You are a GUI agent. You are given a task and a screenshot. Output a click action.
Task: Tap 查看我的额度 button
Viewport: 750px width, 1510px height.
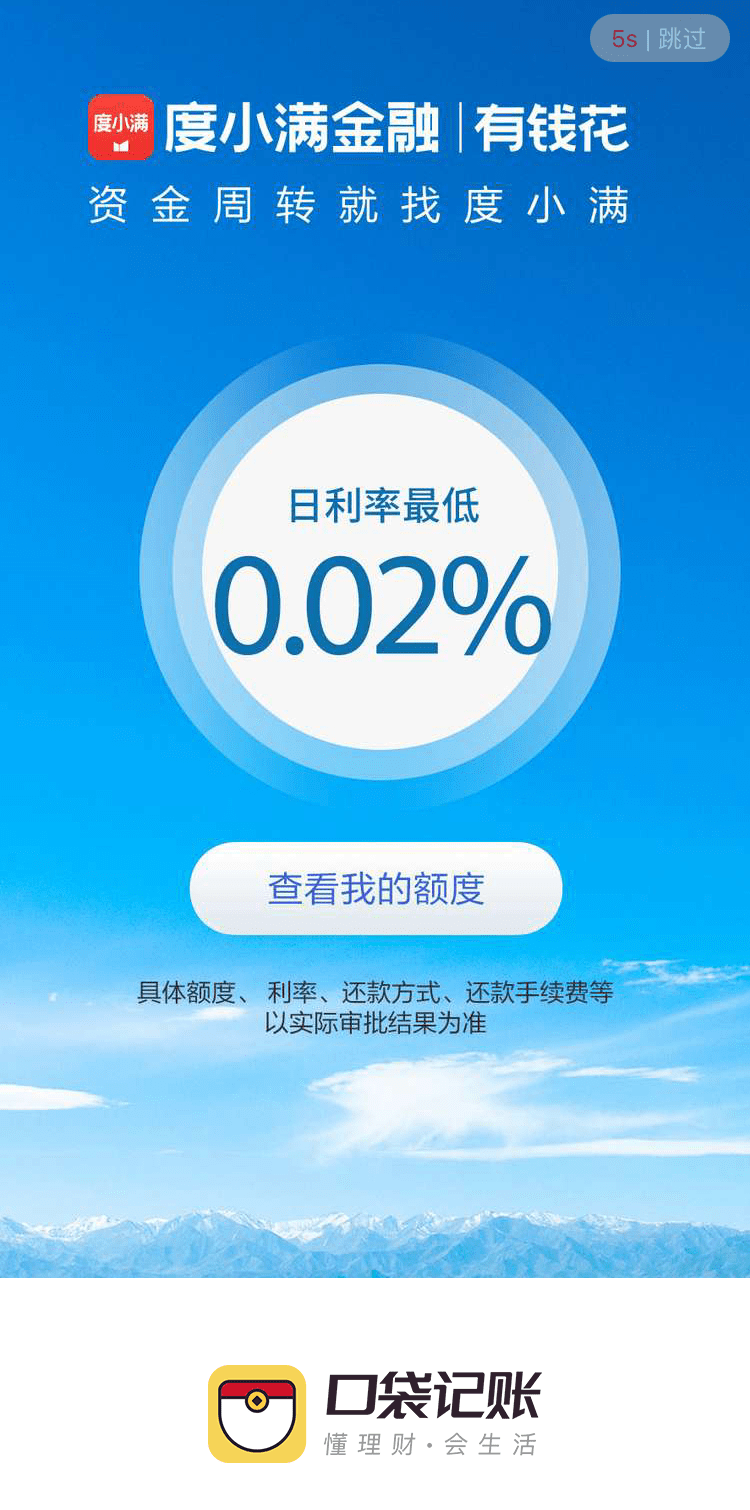tap(376, 889)
